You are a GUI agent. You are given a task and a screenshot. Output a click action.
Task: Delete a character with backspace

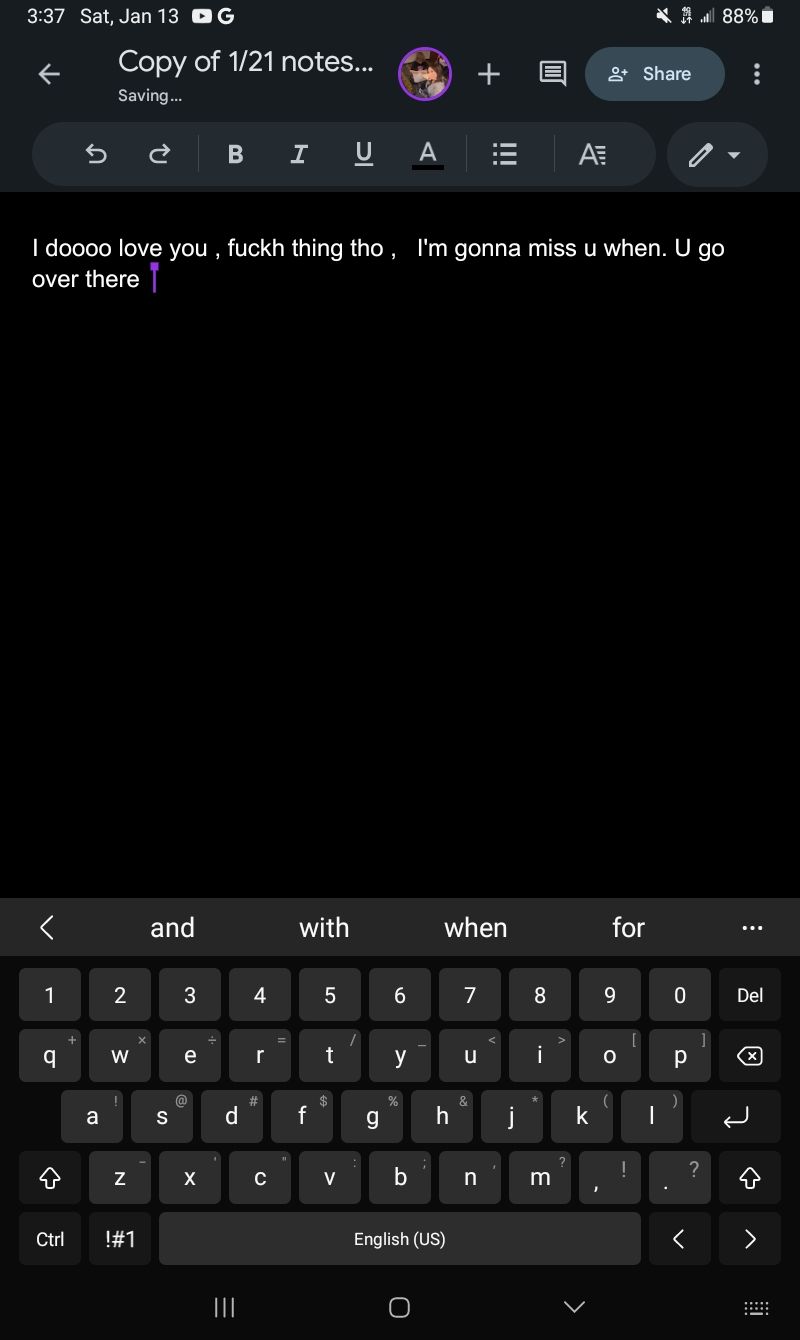tap(749, 1057)
